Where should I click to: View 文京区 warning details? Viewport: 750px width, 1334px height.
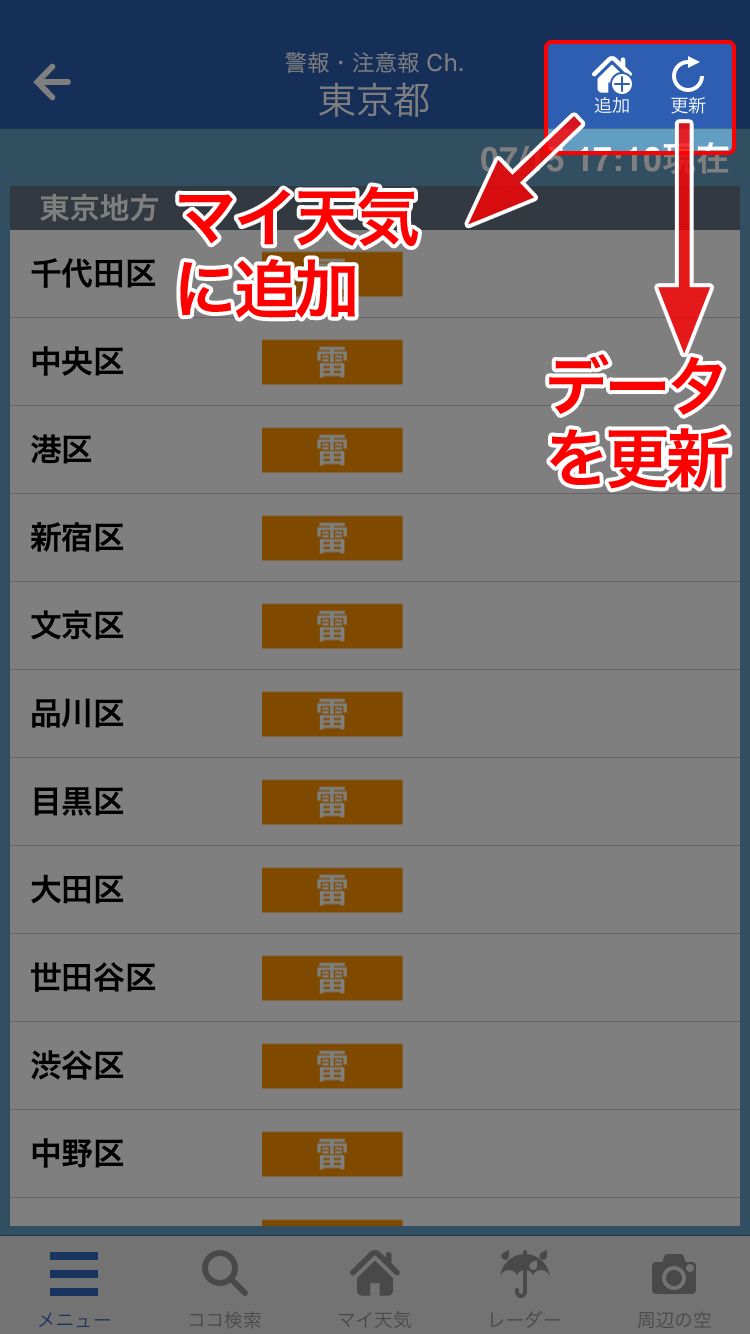(375, 626)
